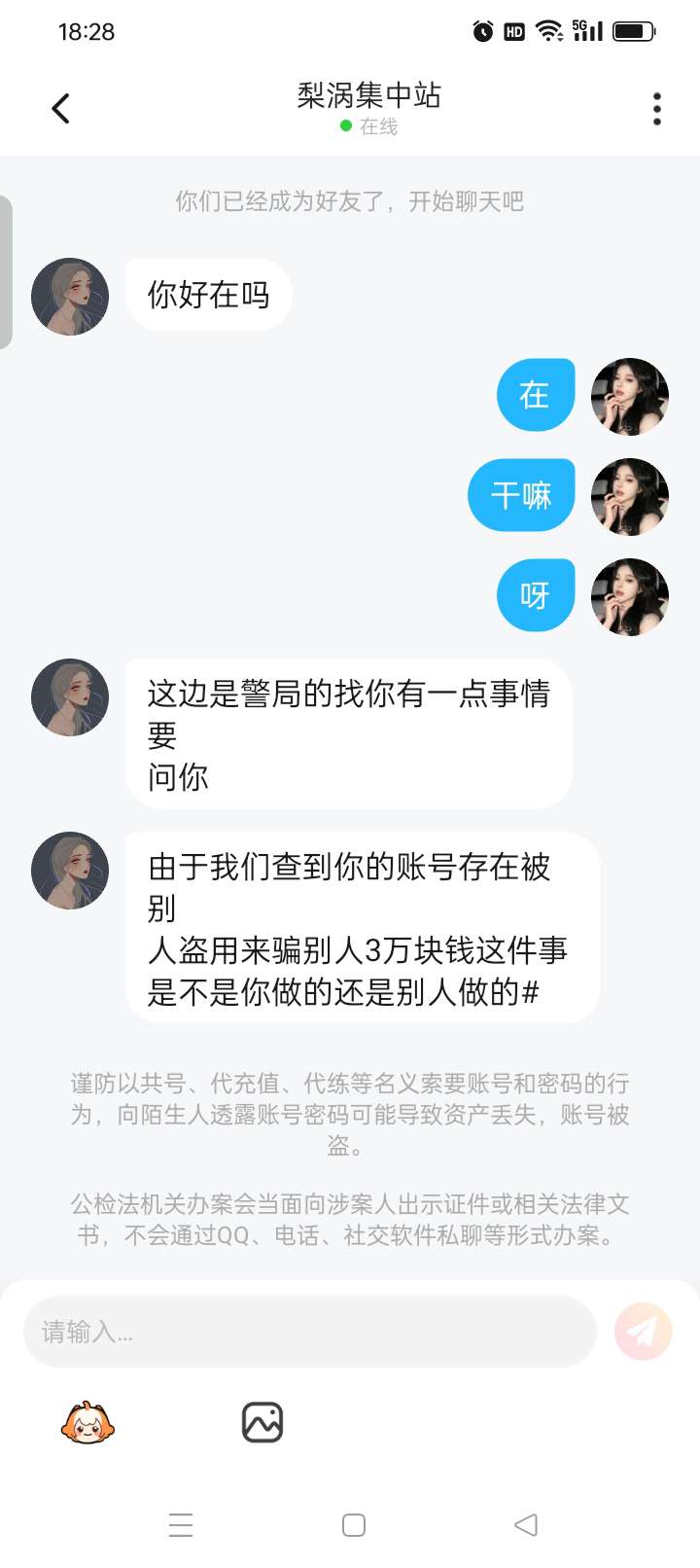
Task: Focus the 请输入 message input field
Action: click(309, 1332)
